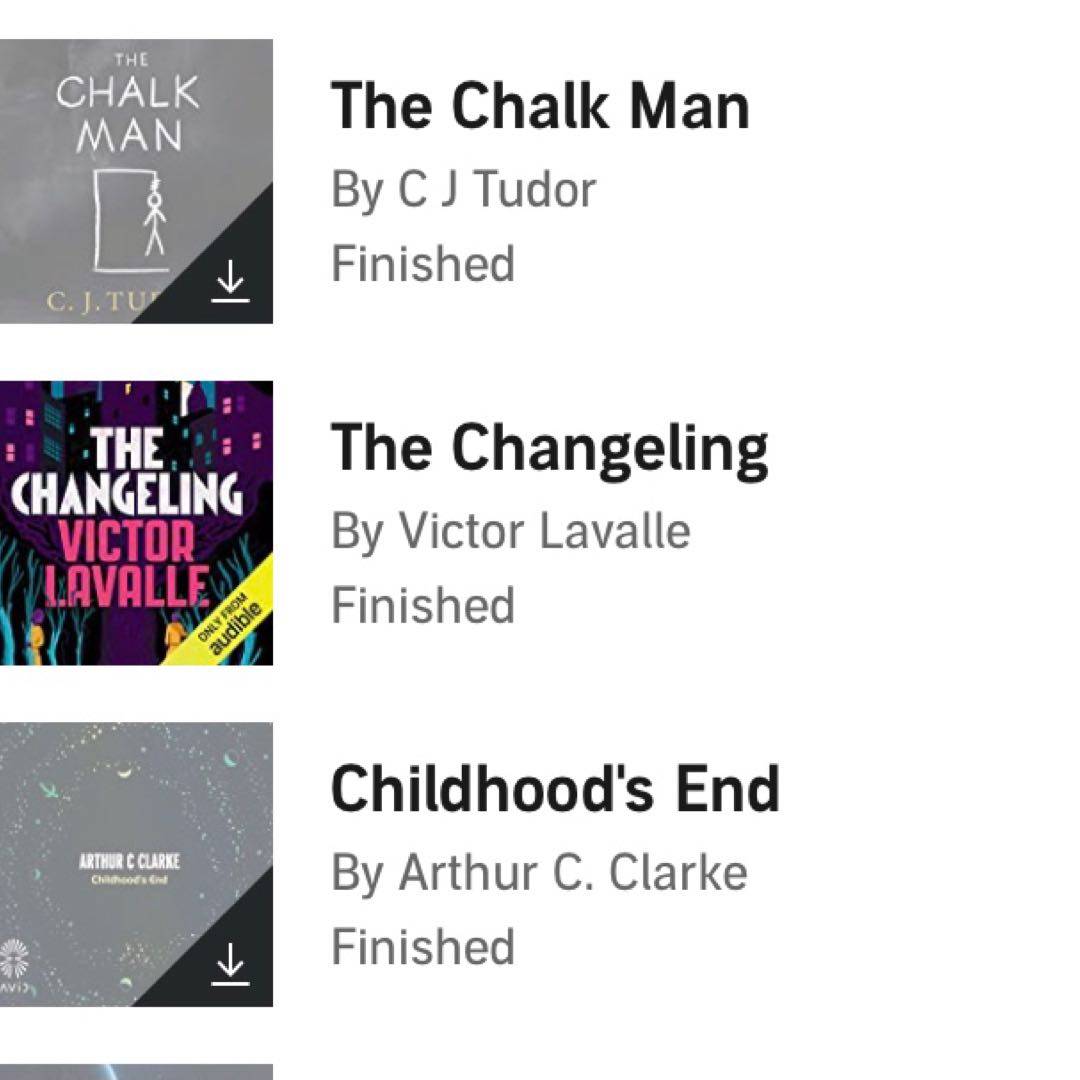This screenshot has height=1080, width=1080.
Task: Open Childhood's End by Arthur C. Clarke
Action: point(555,789)
